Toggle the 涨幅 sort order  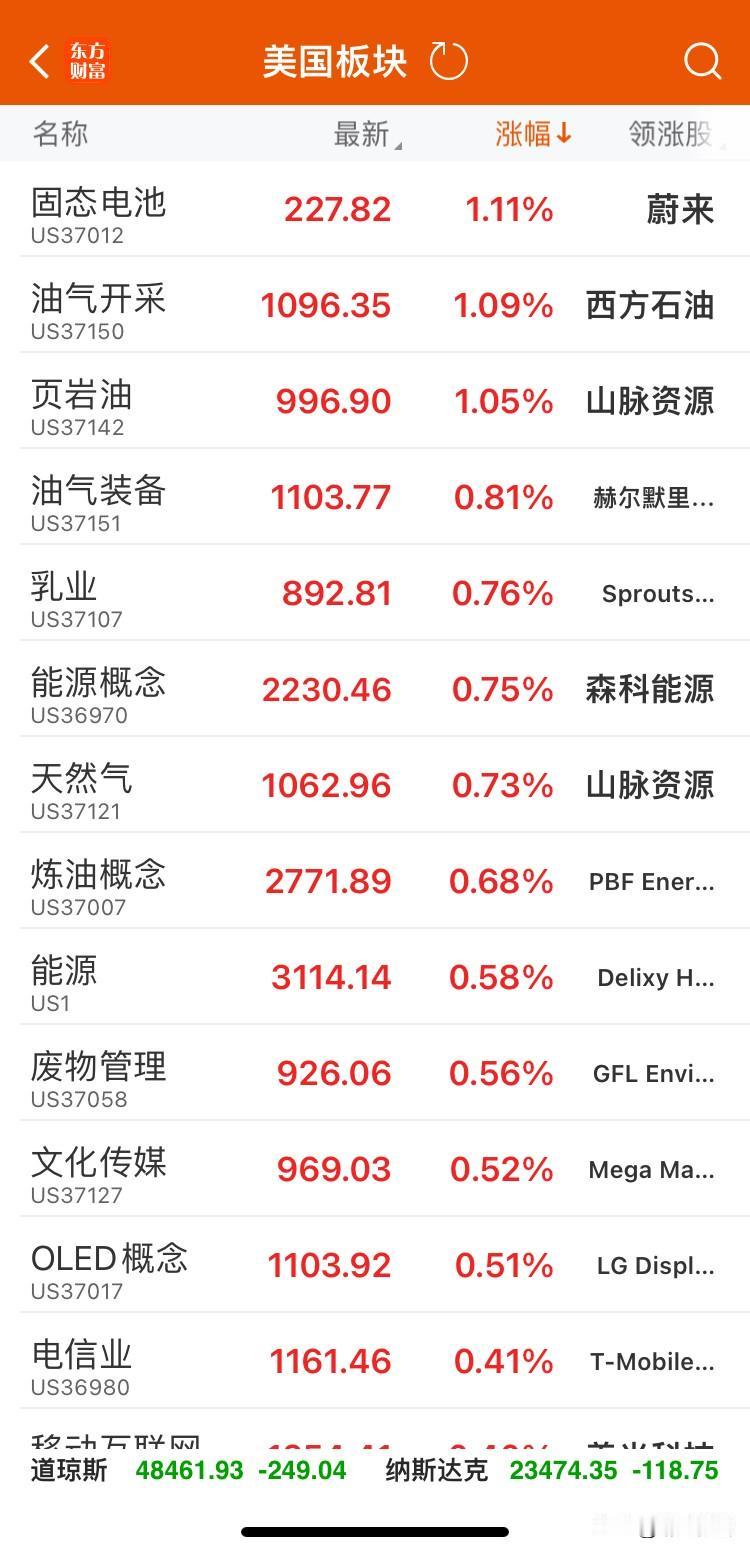point(533,134)
